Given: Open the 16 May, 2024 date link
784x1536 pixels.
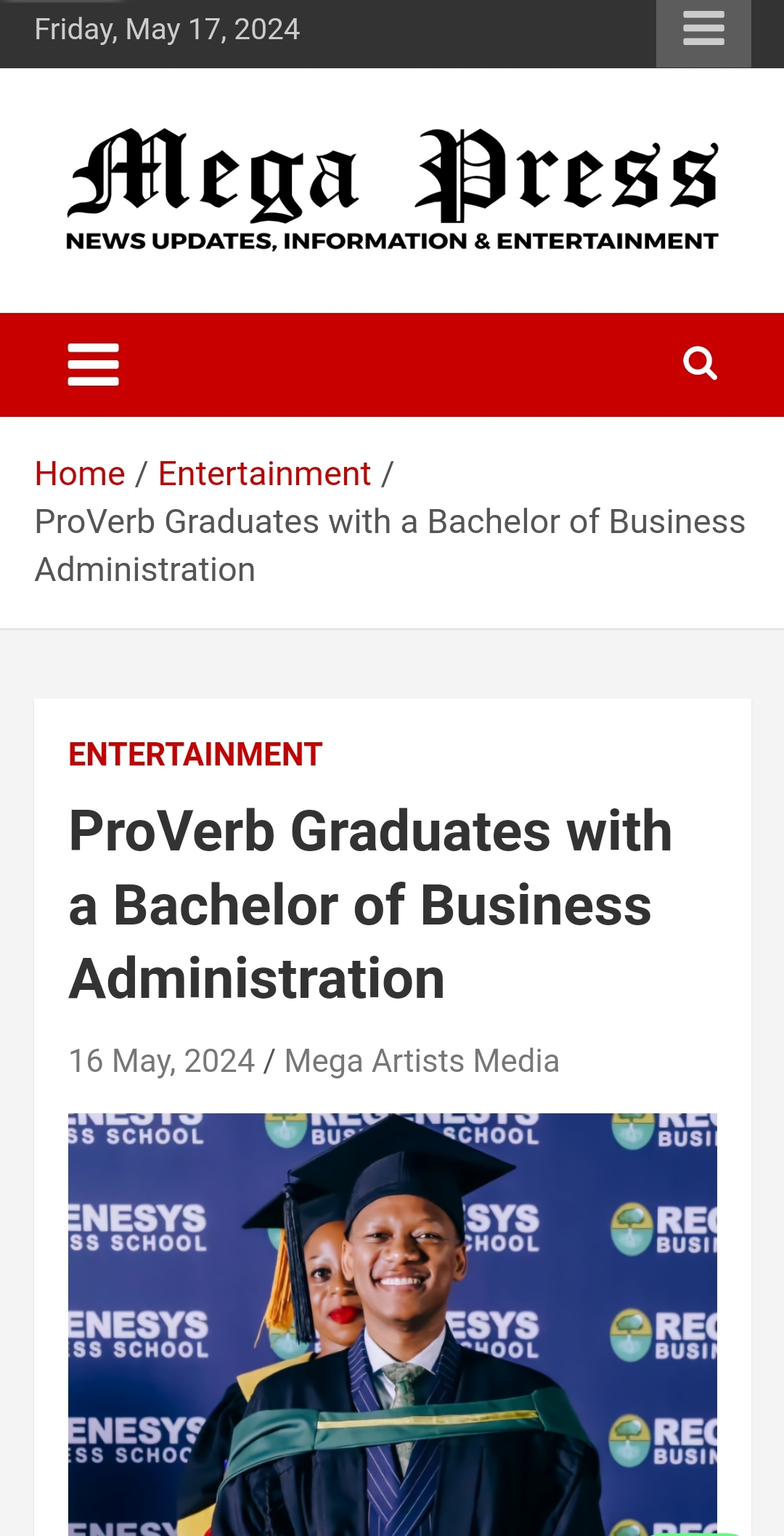Looking at the screenshot, I should (x=162, y=1061).
